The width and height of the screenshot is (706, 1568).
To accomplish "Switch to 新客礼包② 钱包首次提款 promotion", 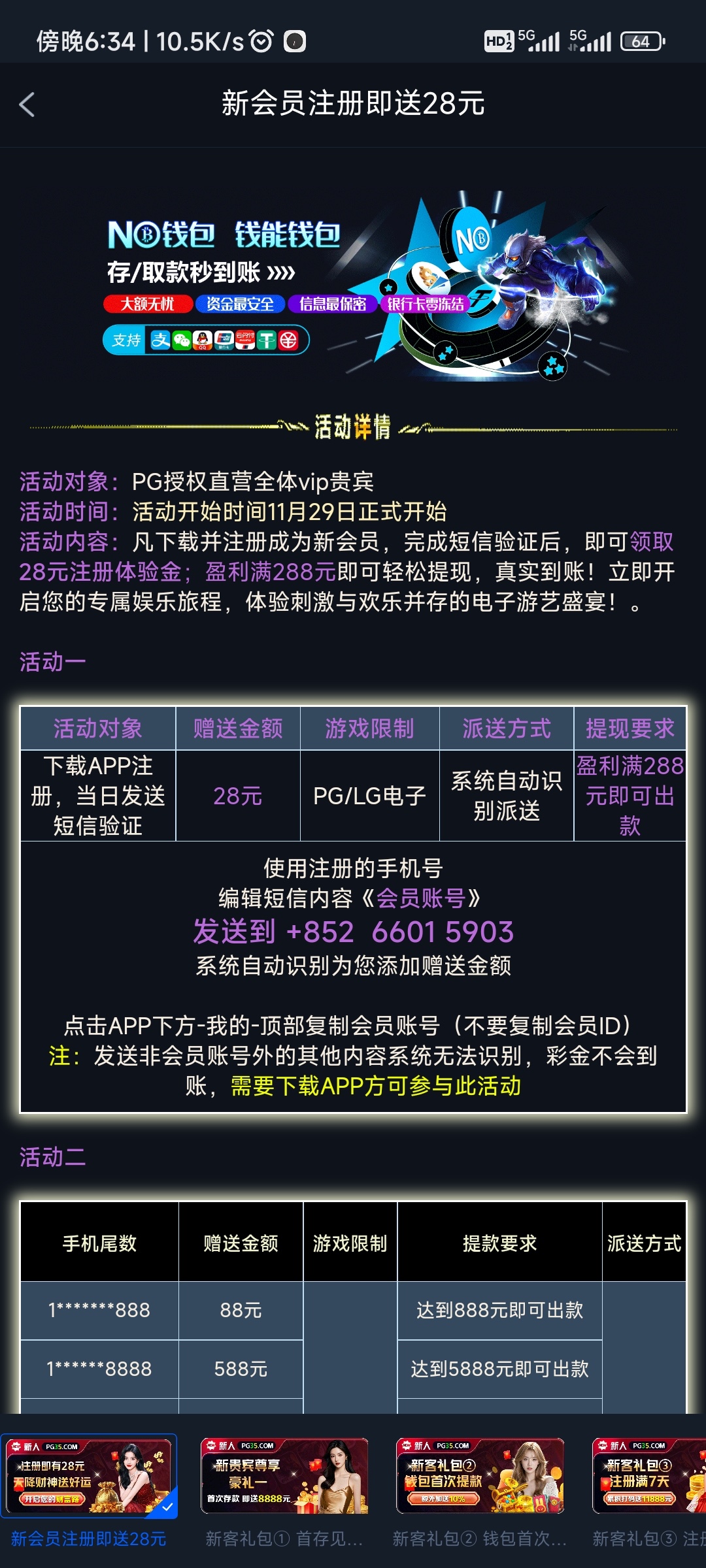I will pos(480,1477).
